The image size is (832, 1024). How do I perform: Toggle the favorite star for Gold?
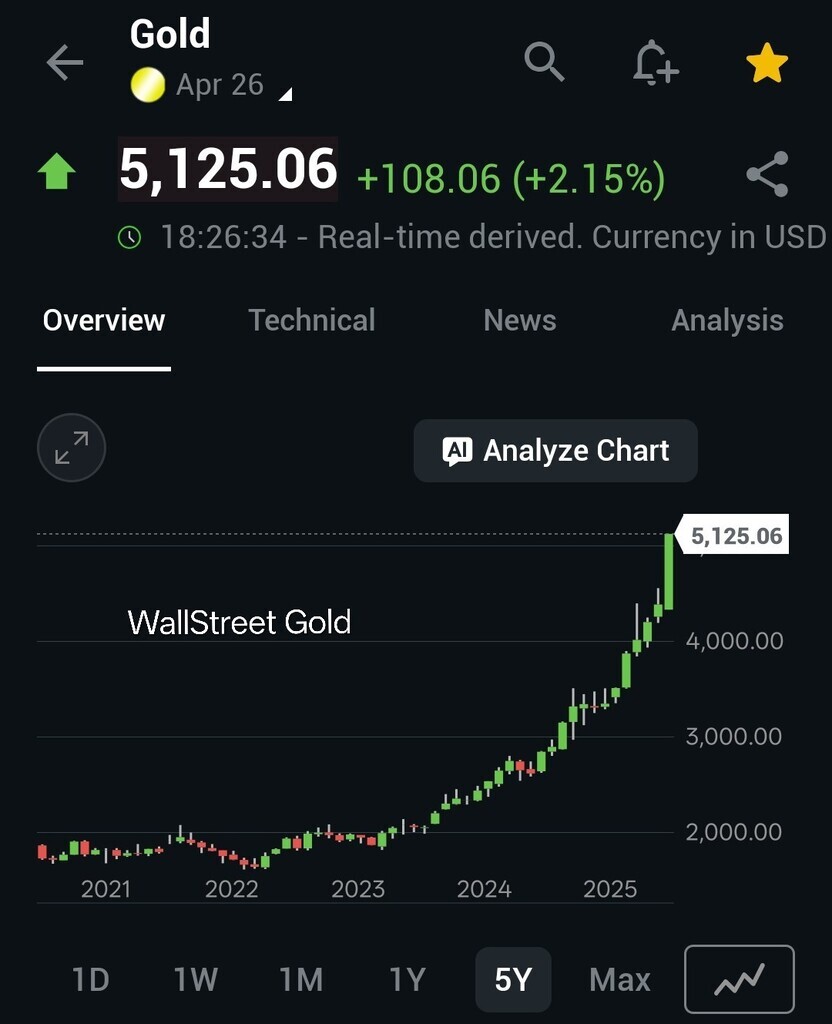tap(767, 64)
